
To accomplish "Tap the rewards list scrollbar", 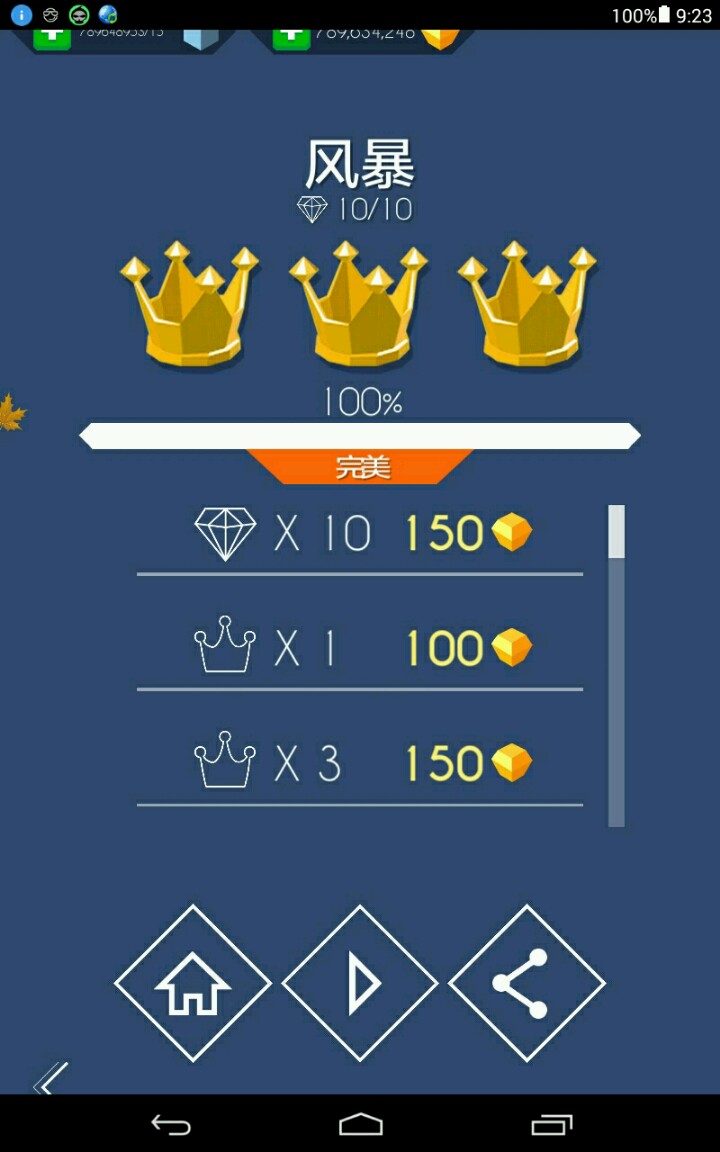I will (x=616, y=666).
